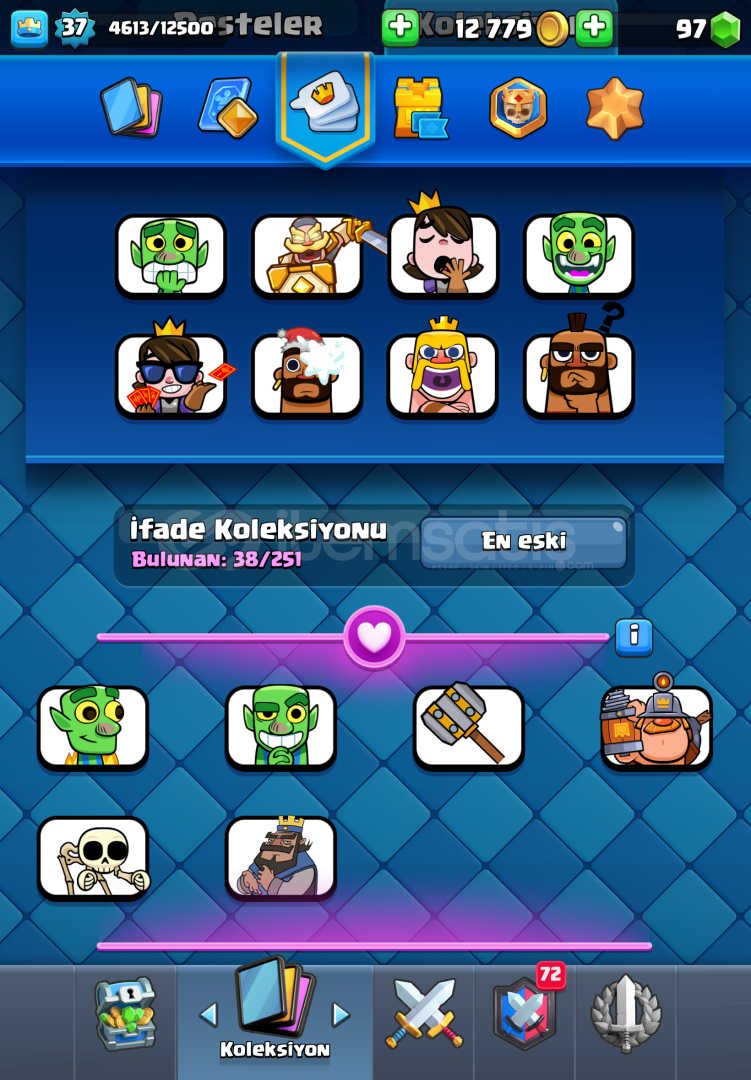Open the clan tab with 72 badge
Image resolution: width=751 pixels, height=1080 pixels.
[x=524, y=1014]
